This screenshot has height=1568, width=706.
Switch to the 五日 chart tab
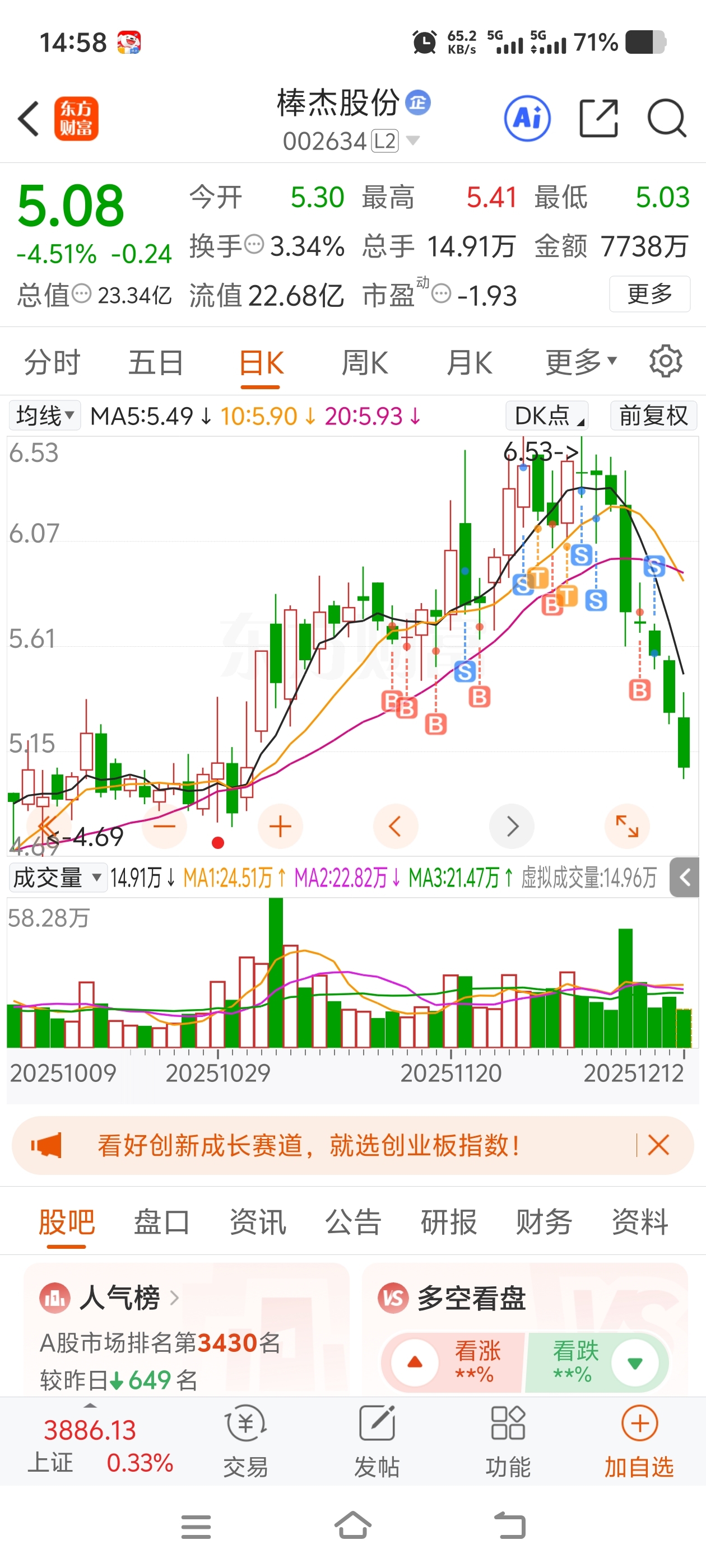[x=156, y=363]
